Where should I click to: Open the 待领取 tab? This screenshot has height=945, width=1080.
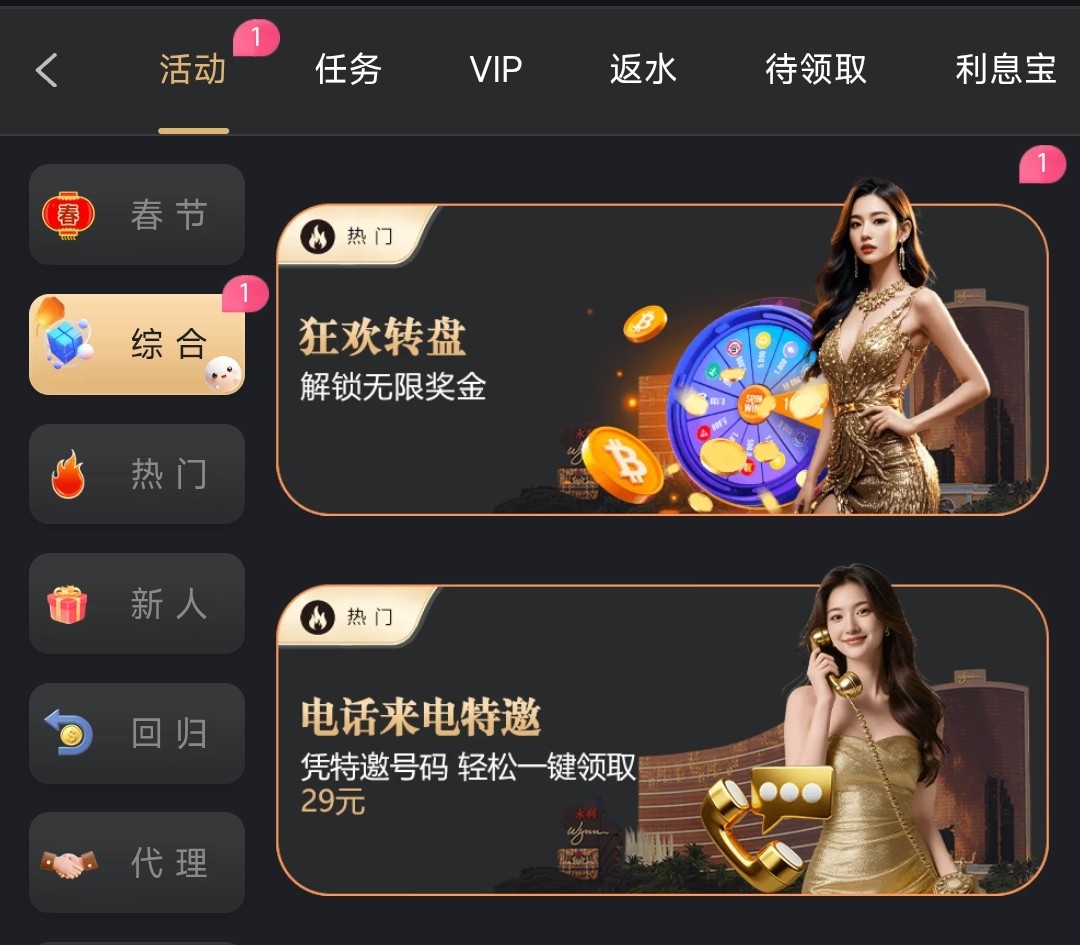(815, 70)
